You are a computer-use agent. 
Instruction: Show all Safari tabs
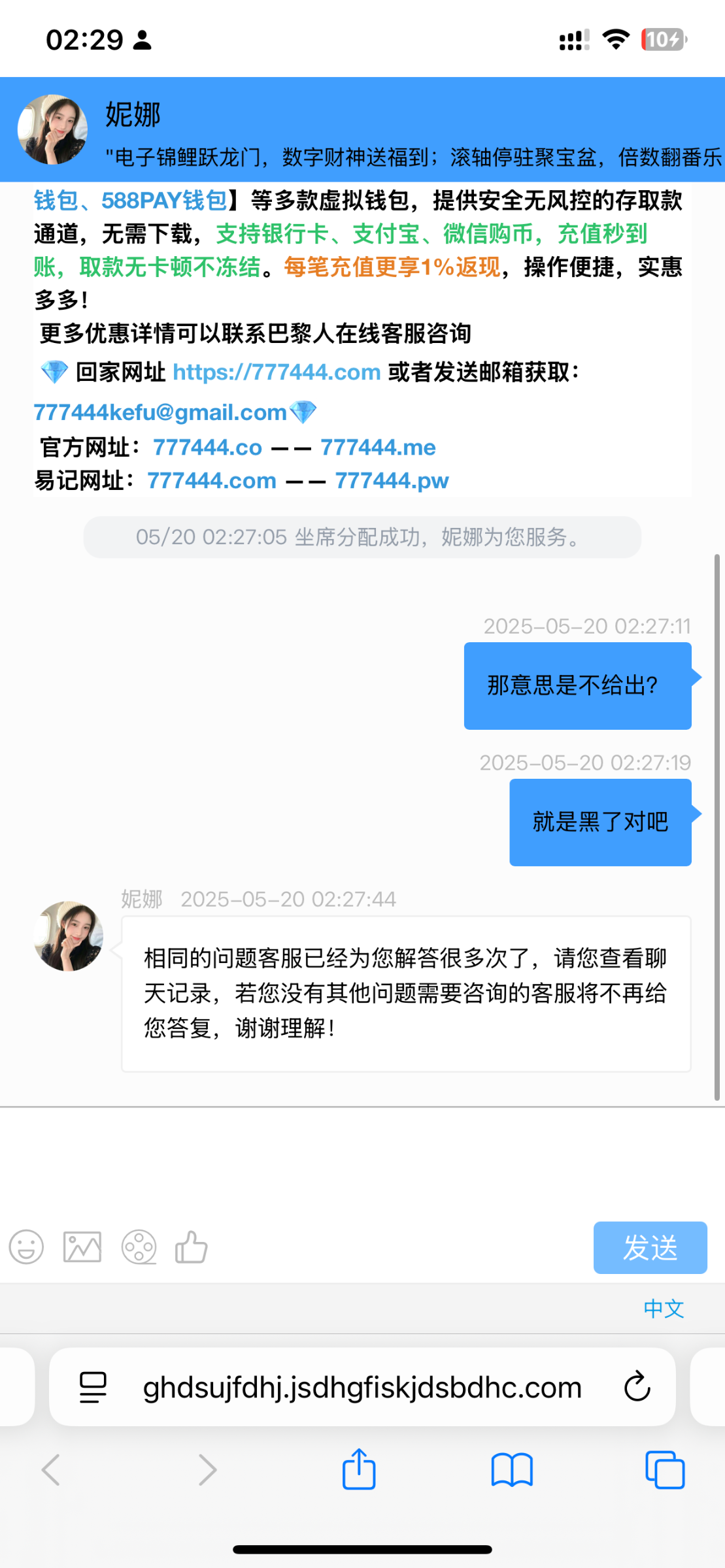coord(665,1470)
